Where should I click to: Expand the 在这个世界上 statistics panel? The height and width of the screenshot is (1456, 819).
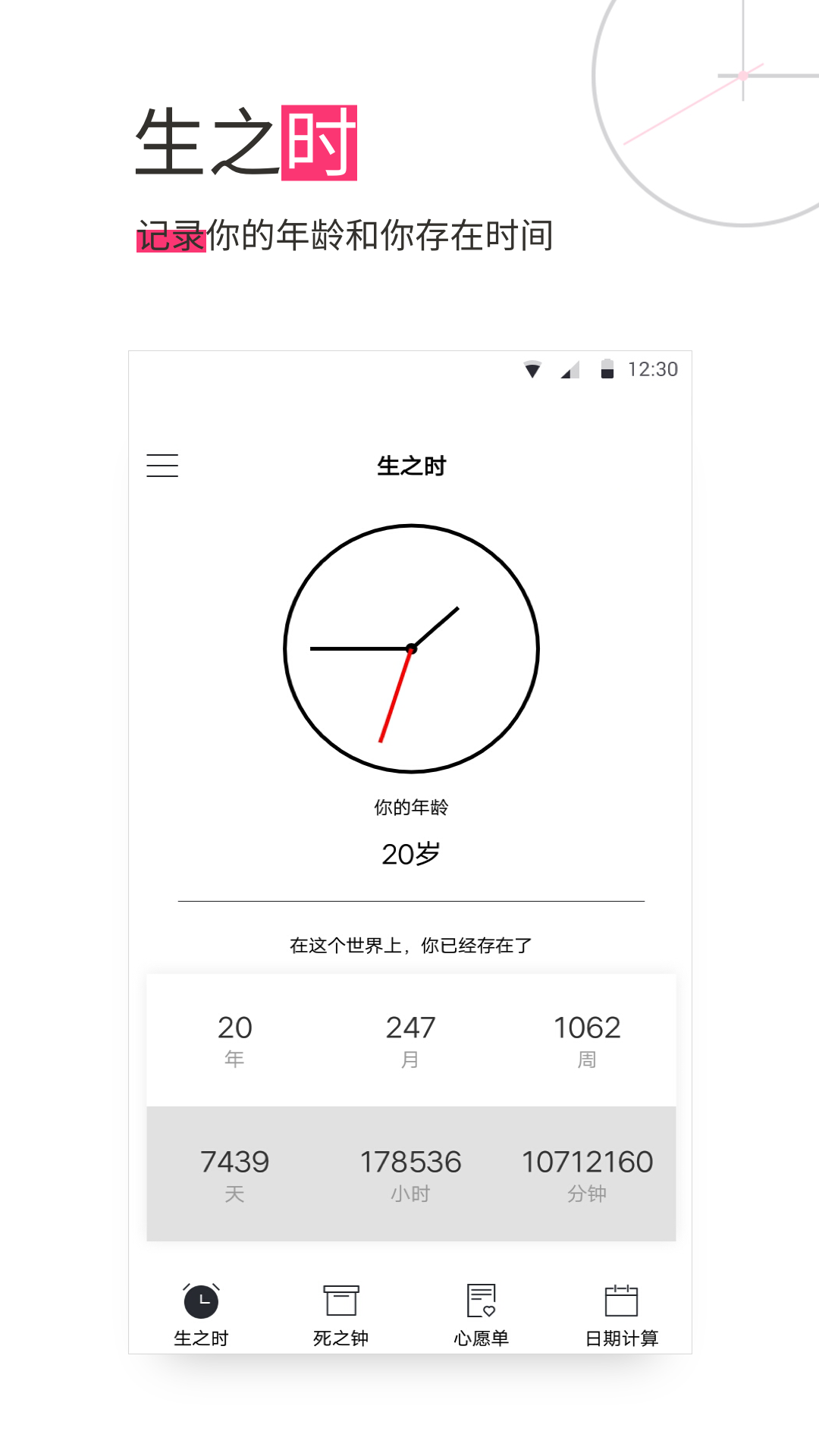click(411, 1039)
